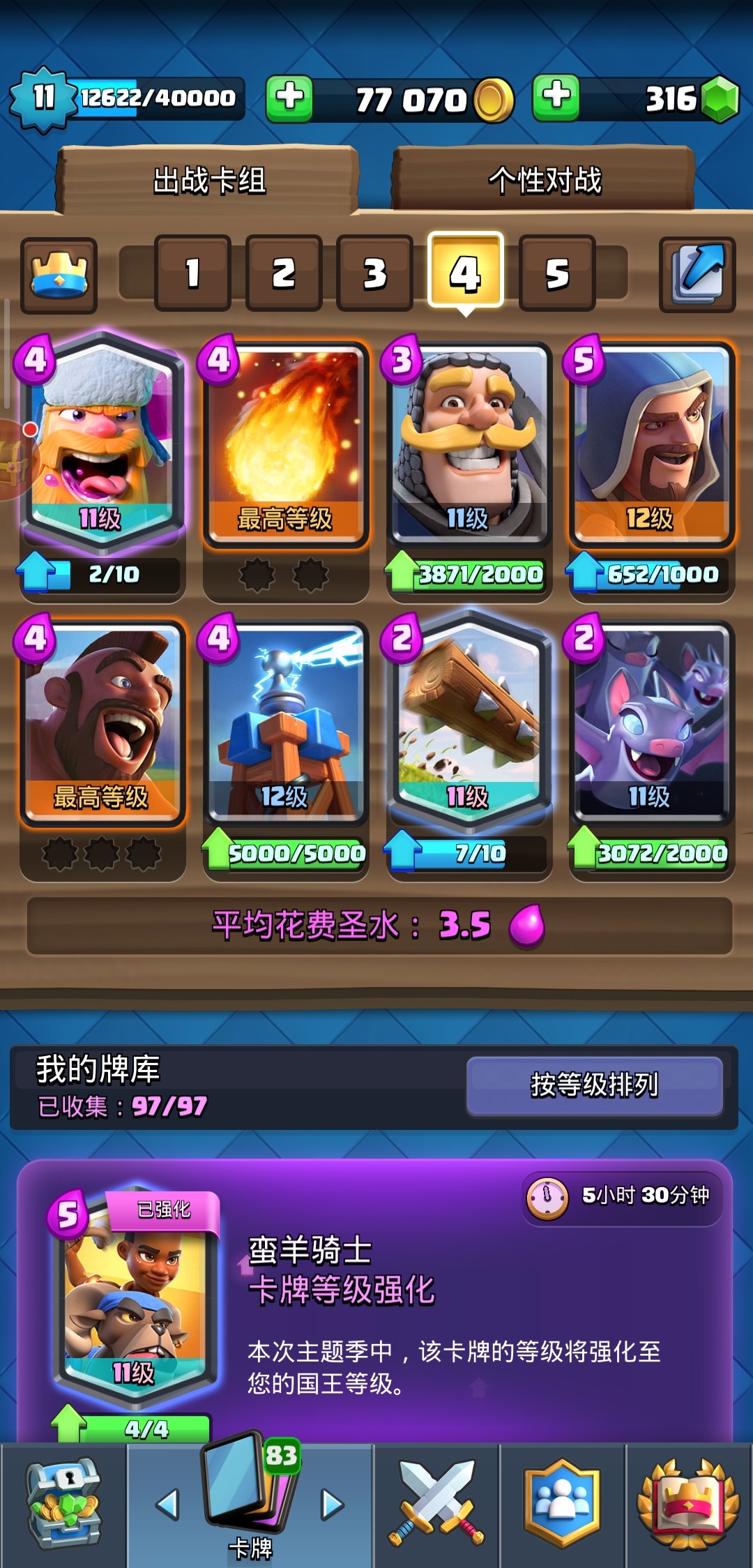753x1568 pixels.
Task: Switch to the 出战卡组 tab
Action: (x=209, y=181)
